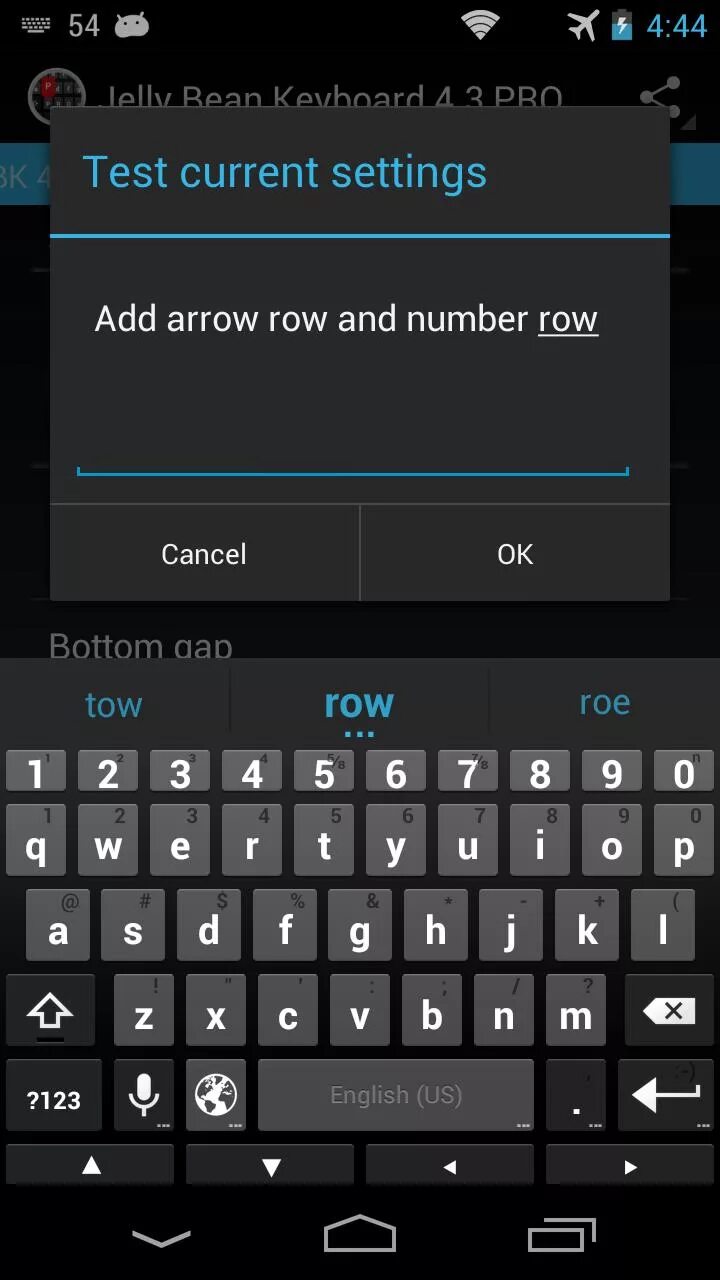Hide the keyboard with the navigation back button

161,1239
